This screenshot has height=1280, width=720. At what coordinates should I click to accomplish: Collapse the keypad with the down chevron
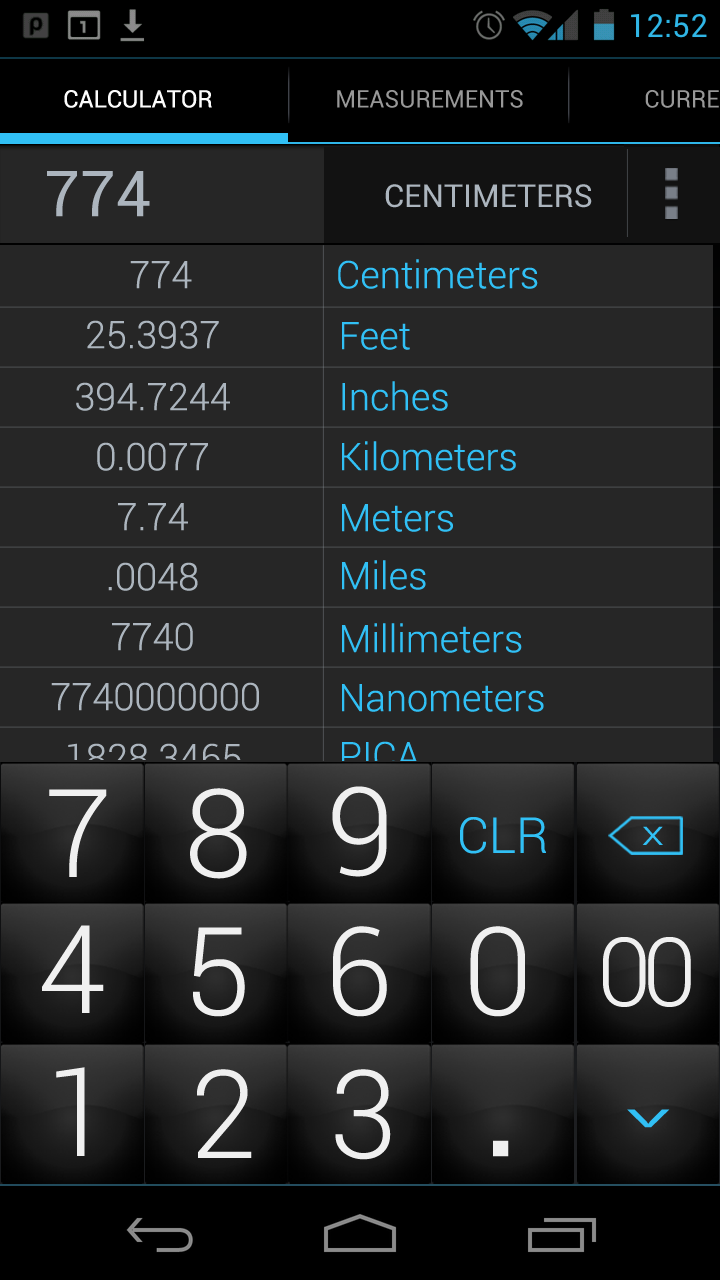click(647, 1115)
